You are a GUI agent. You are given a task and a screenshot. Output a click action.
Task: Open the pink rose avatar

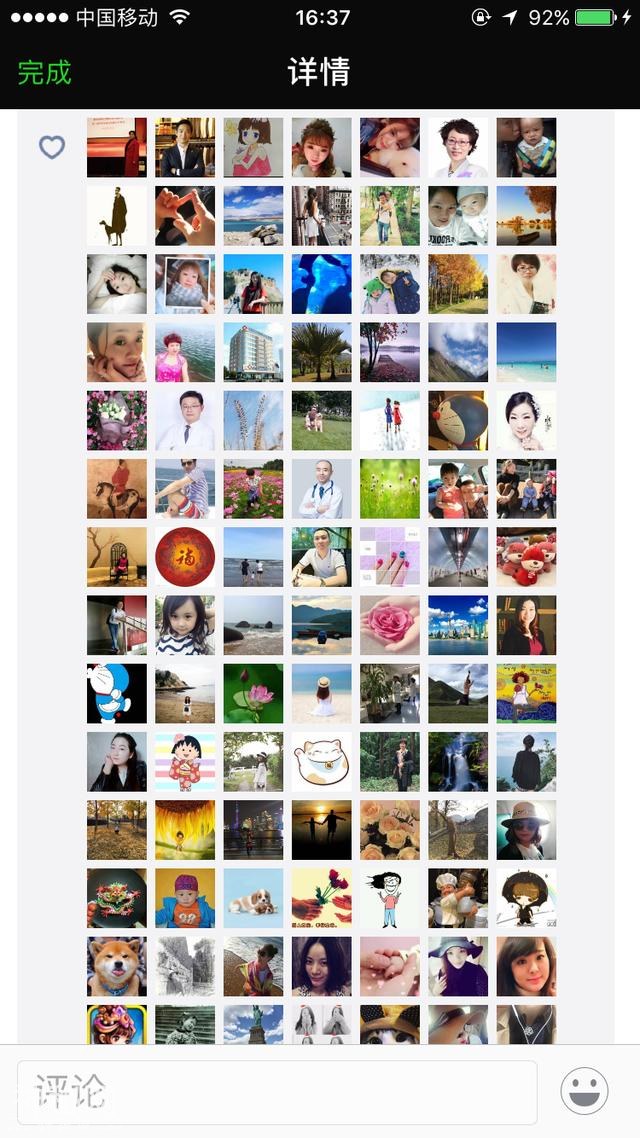390,625
